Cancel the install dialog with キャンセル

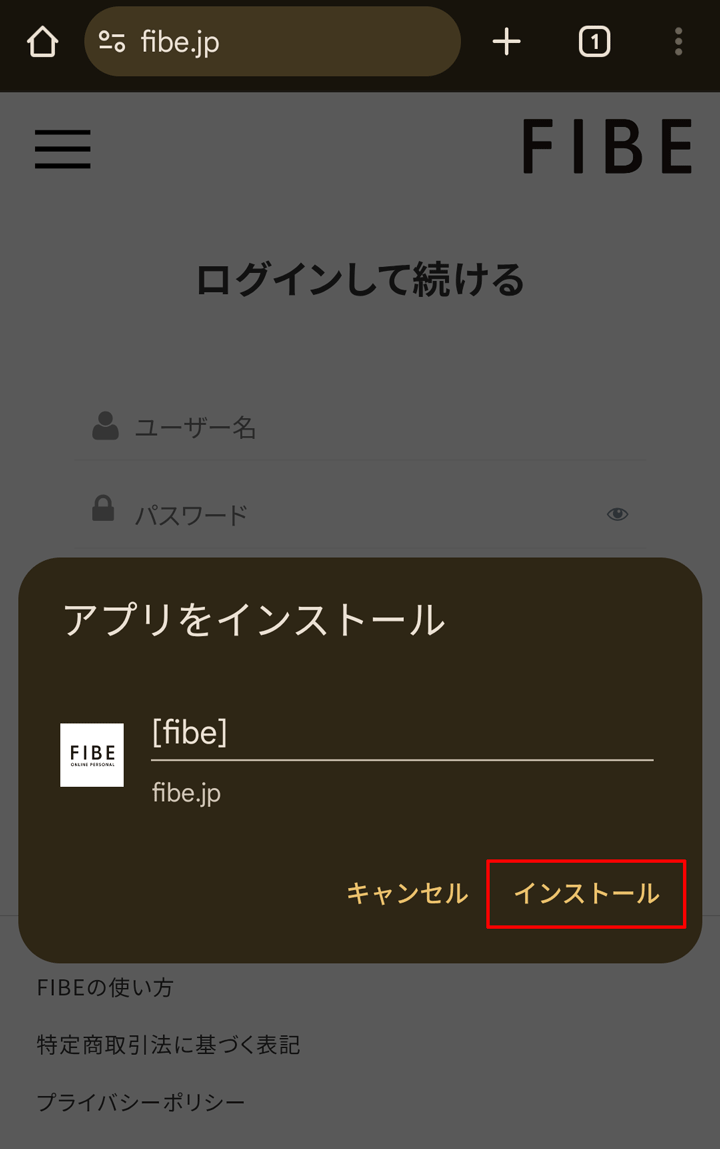tap(407, 893)
